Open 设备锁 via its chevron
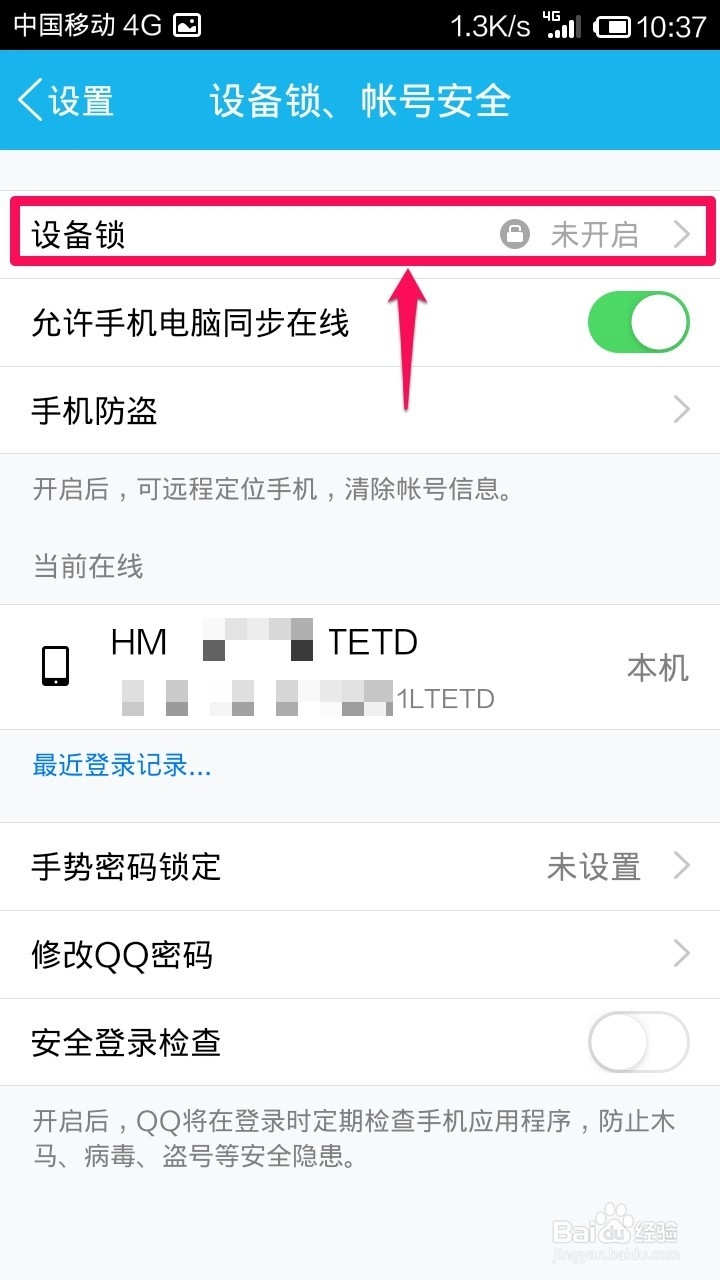The height and width of the screenshot is (1280, 720). (683, 233)
